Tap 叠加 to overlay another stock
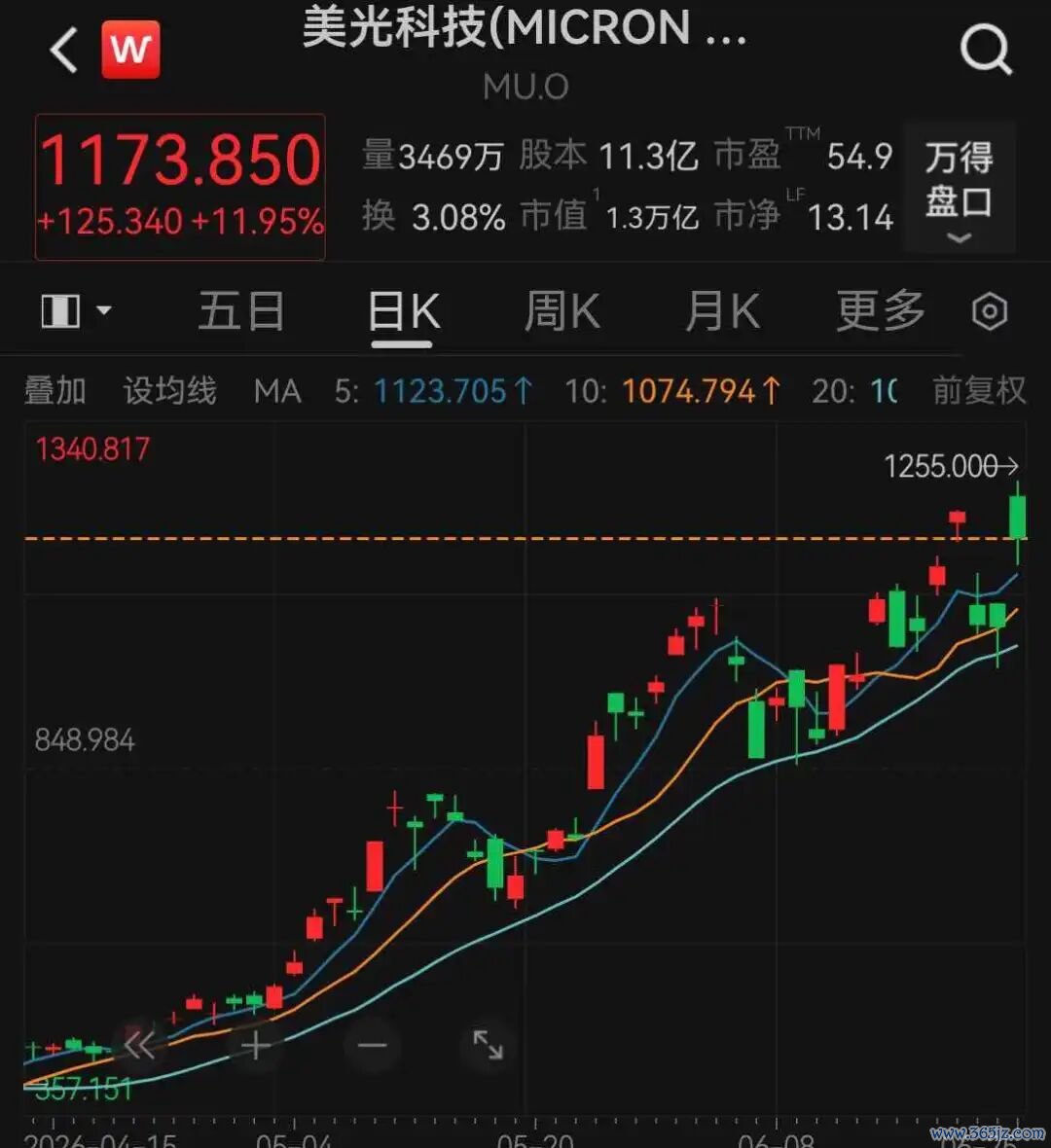Viewport: 1051px width, 1148px height. pyautogui.click(x=54, y=391)
